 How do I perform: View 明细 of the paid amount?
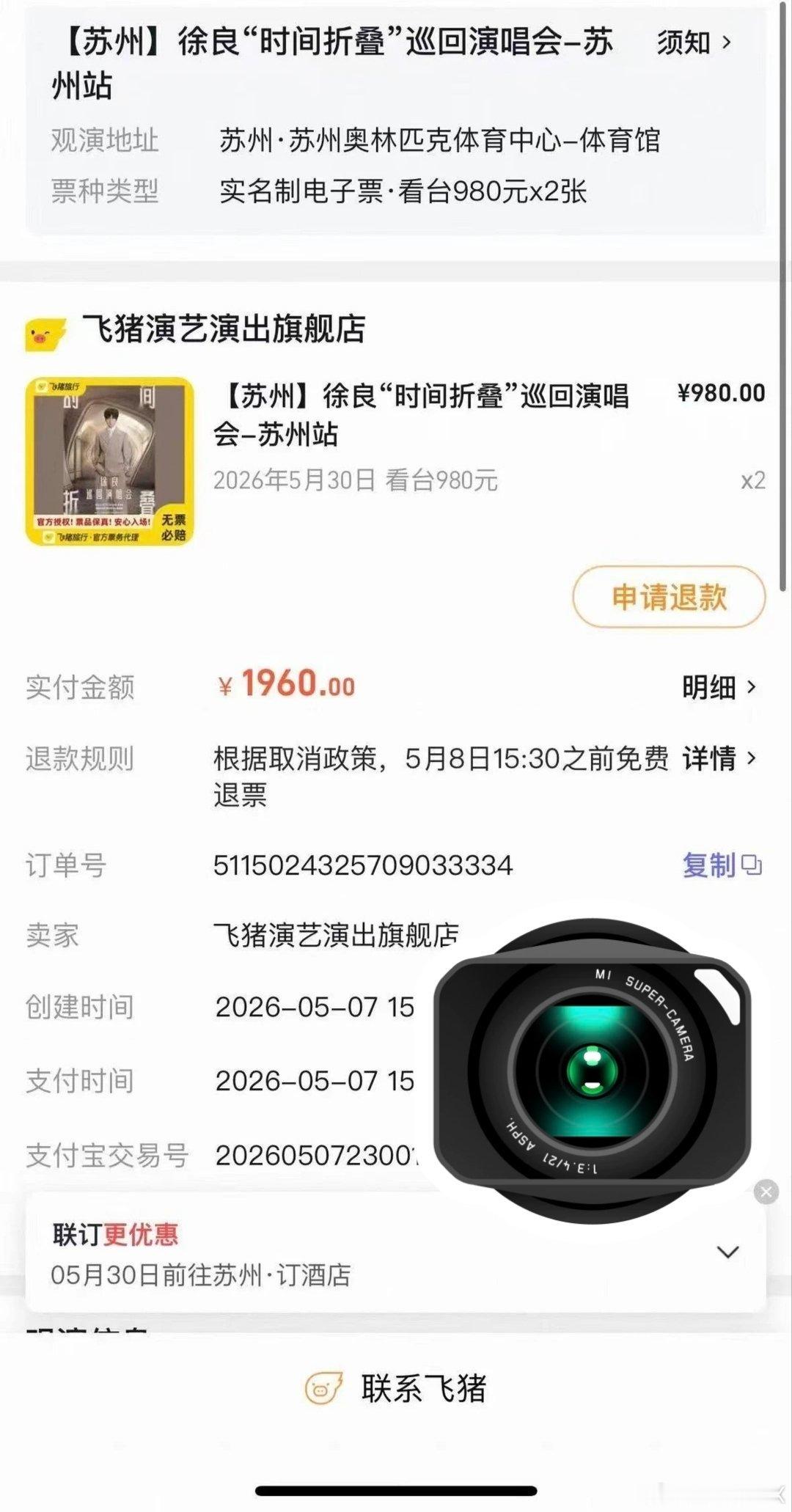click(x=719, y=687)
